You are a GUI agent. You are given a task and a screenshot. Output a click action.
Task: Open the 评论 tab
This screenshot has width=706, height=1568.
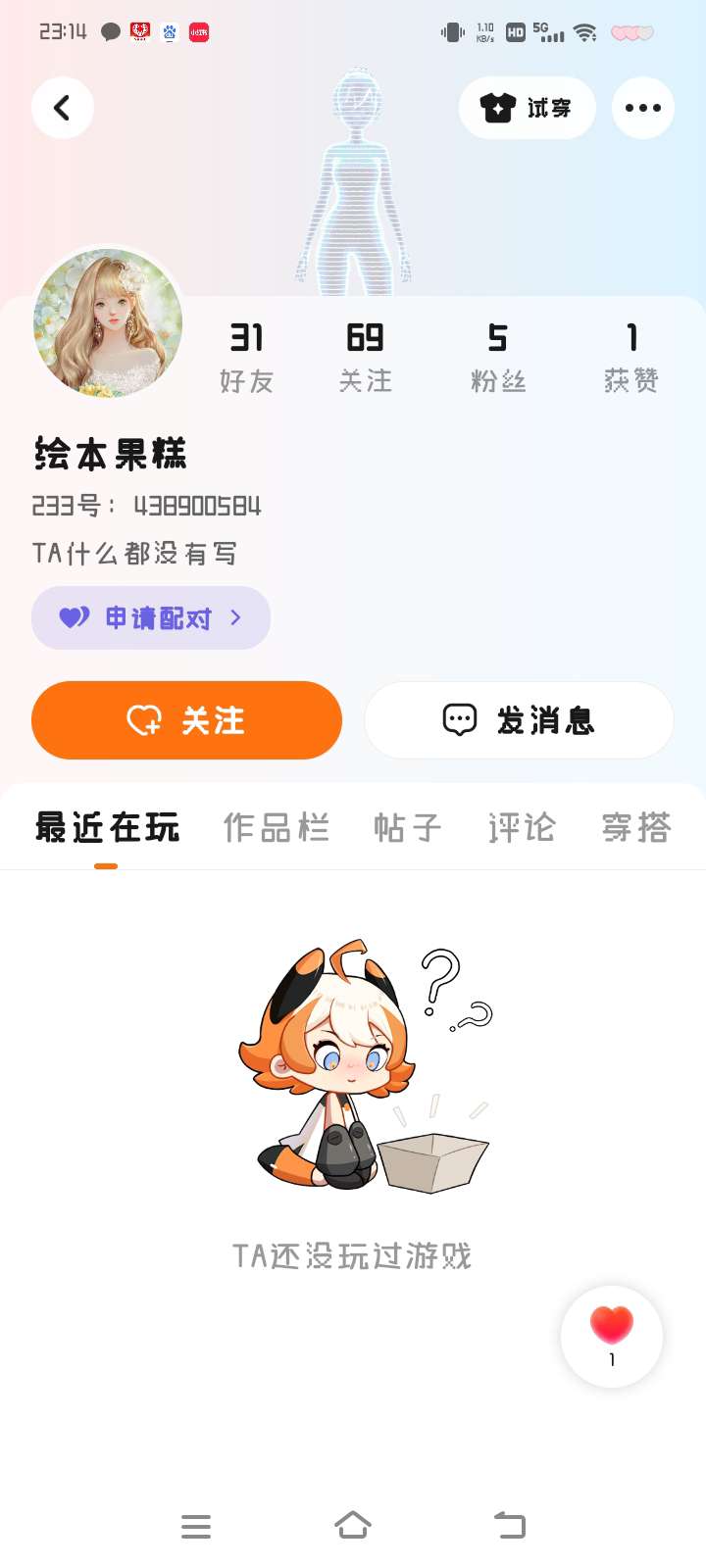(522, 828)
